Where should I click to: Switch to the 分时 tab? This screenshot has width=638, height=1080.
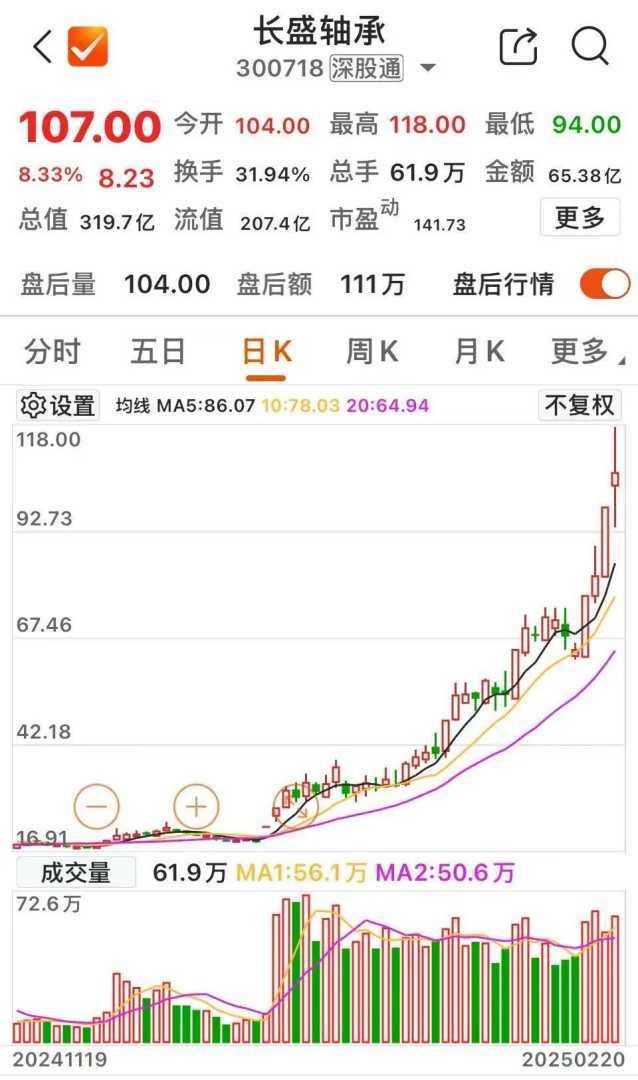pos(52,352)
